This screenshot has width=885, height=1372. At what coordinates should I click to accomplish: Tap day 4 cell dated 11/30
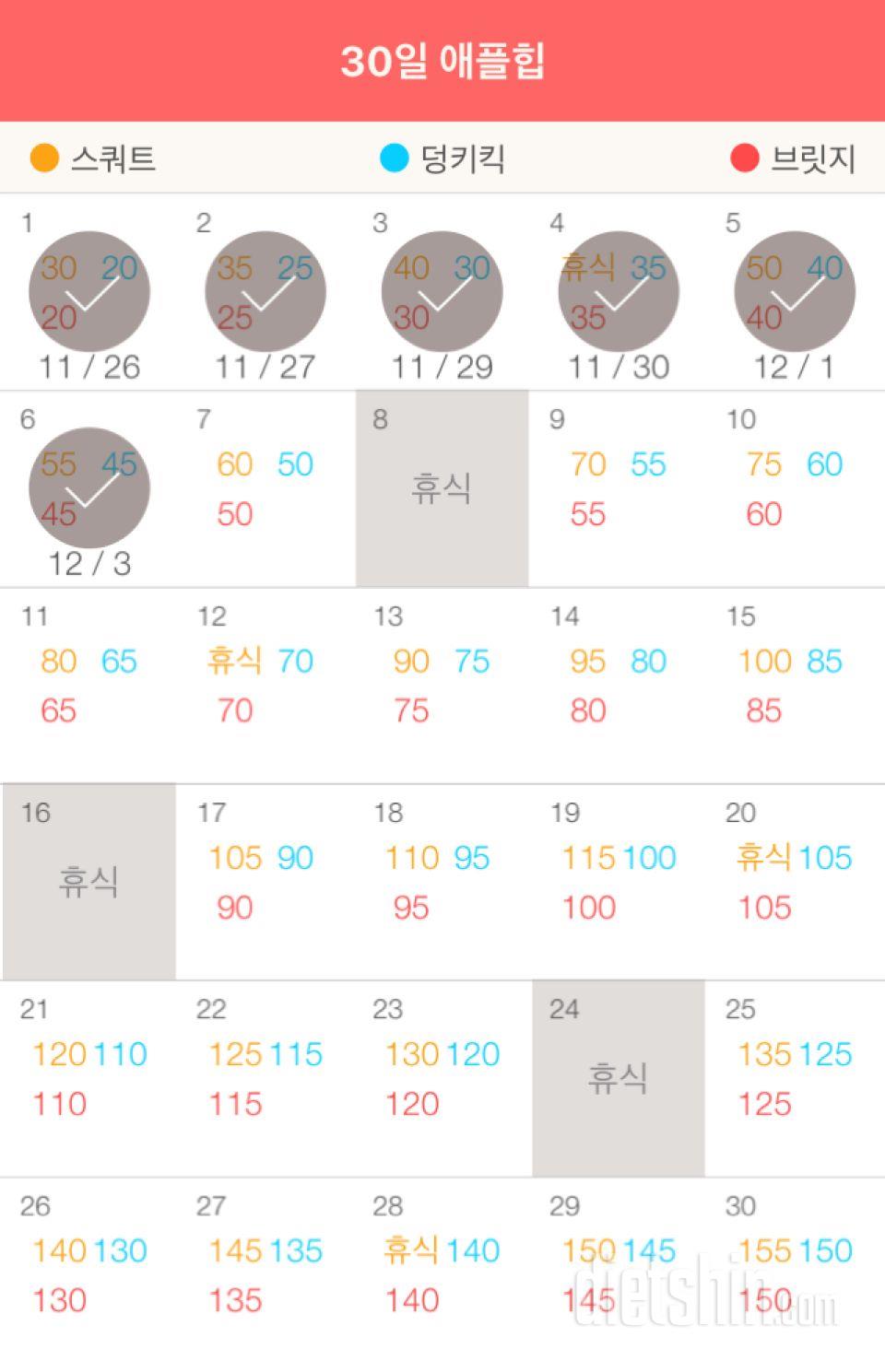point(619,293)
